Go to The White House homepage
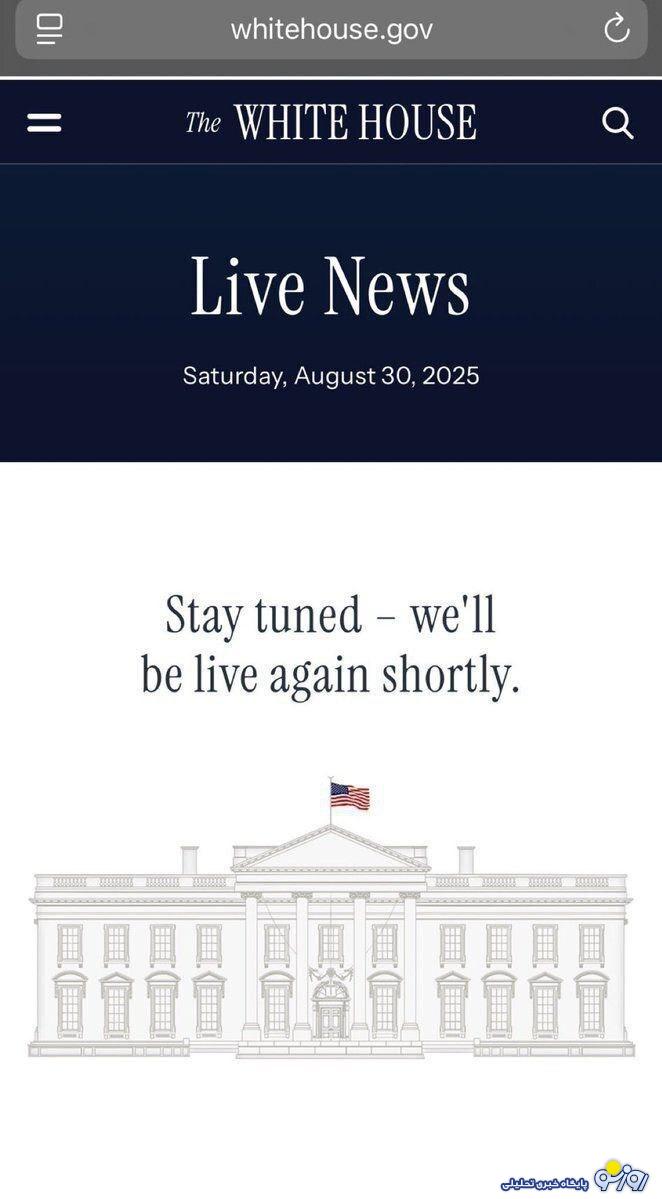 pyautogui.click(x=331, y=123)
